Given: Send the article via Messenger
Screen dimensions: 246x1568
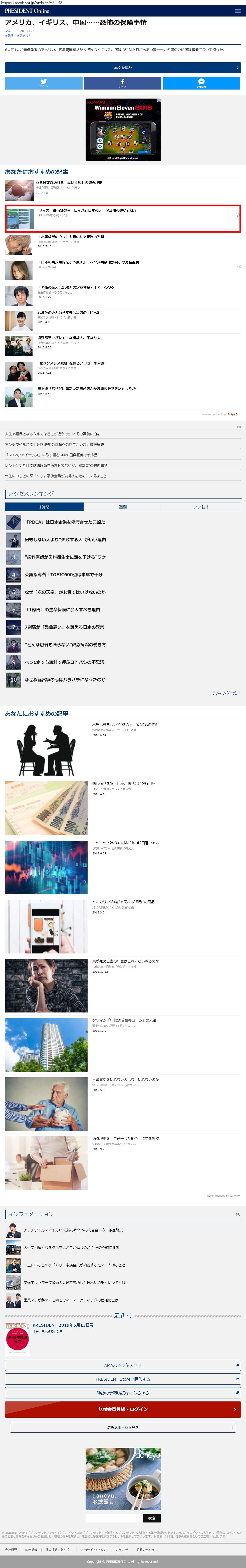Looking at the screenshot, I should coord(201,83).
